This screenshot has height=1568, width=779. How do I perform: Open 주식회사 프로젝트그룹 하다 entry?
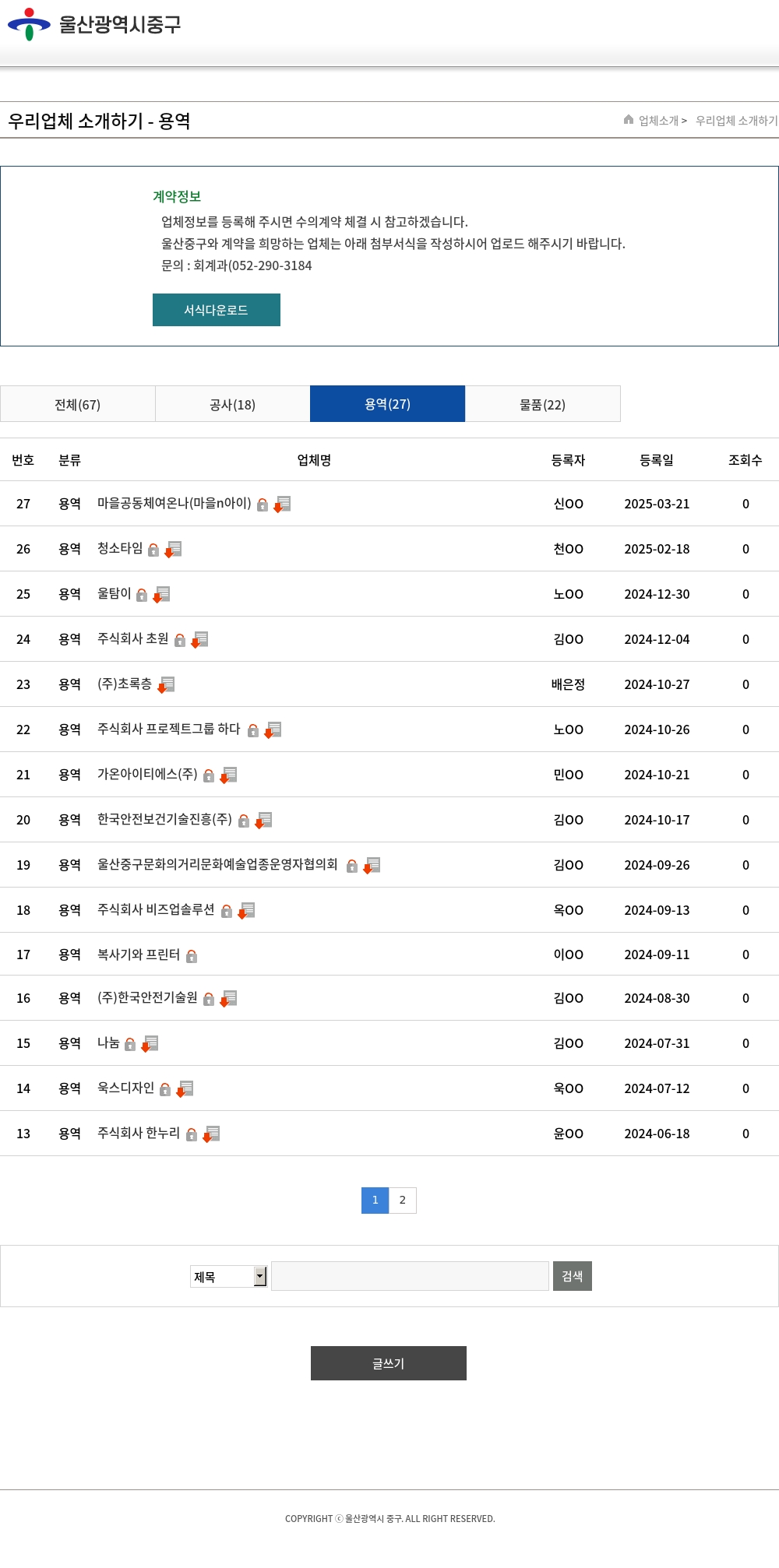point(168,729)
